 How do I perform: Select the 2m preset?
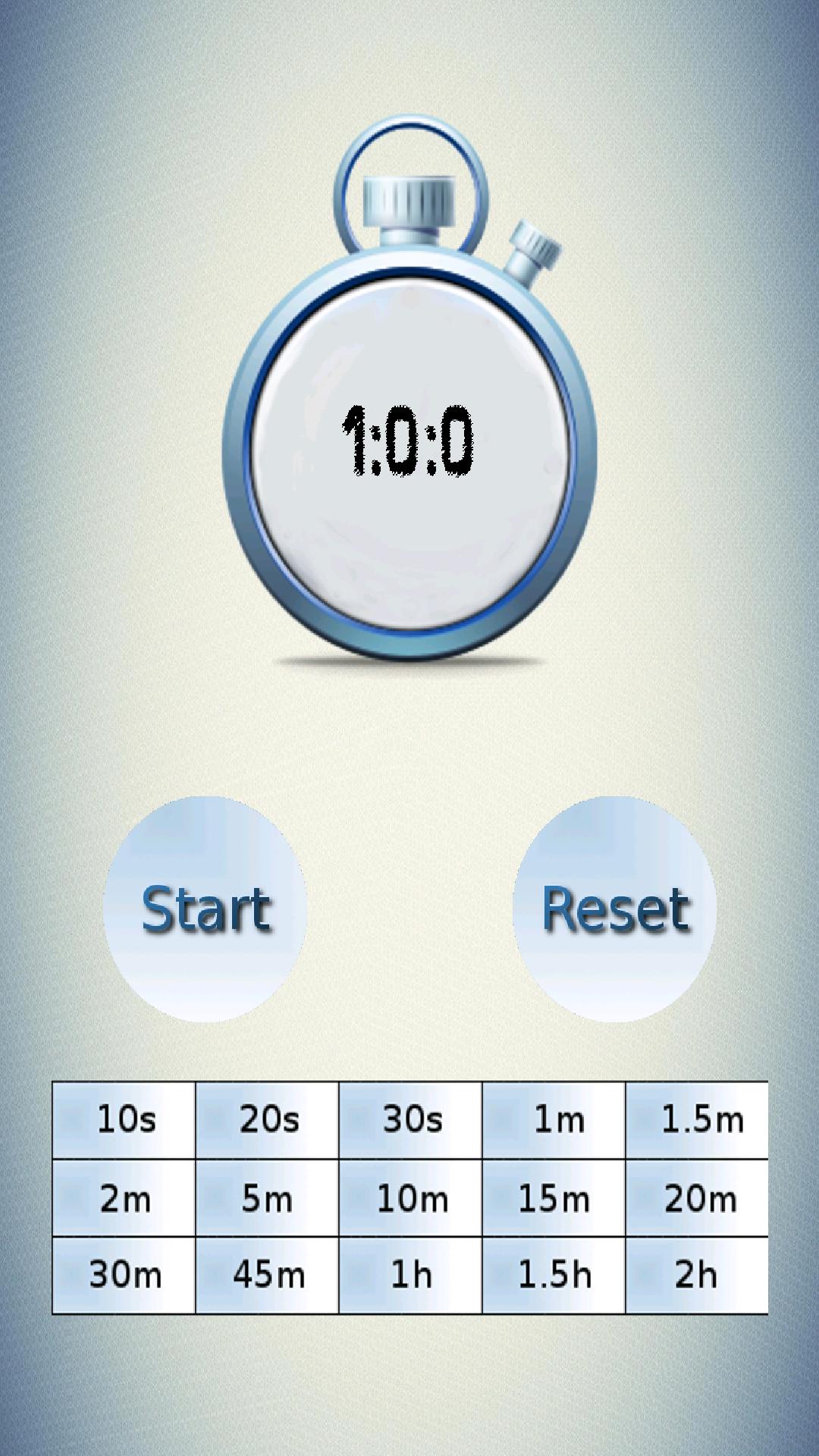point(124,1198)
